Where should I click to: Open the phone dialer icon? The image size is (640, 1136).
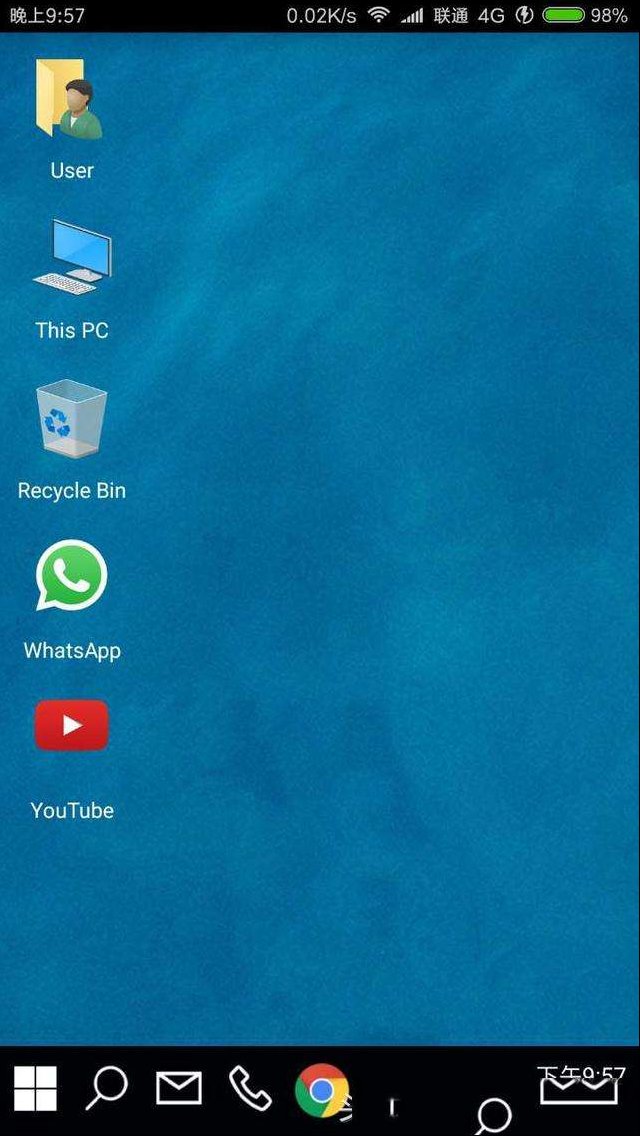coord(250,1088)
